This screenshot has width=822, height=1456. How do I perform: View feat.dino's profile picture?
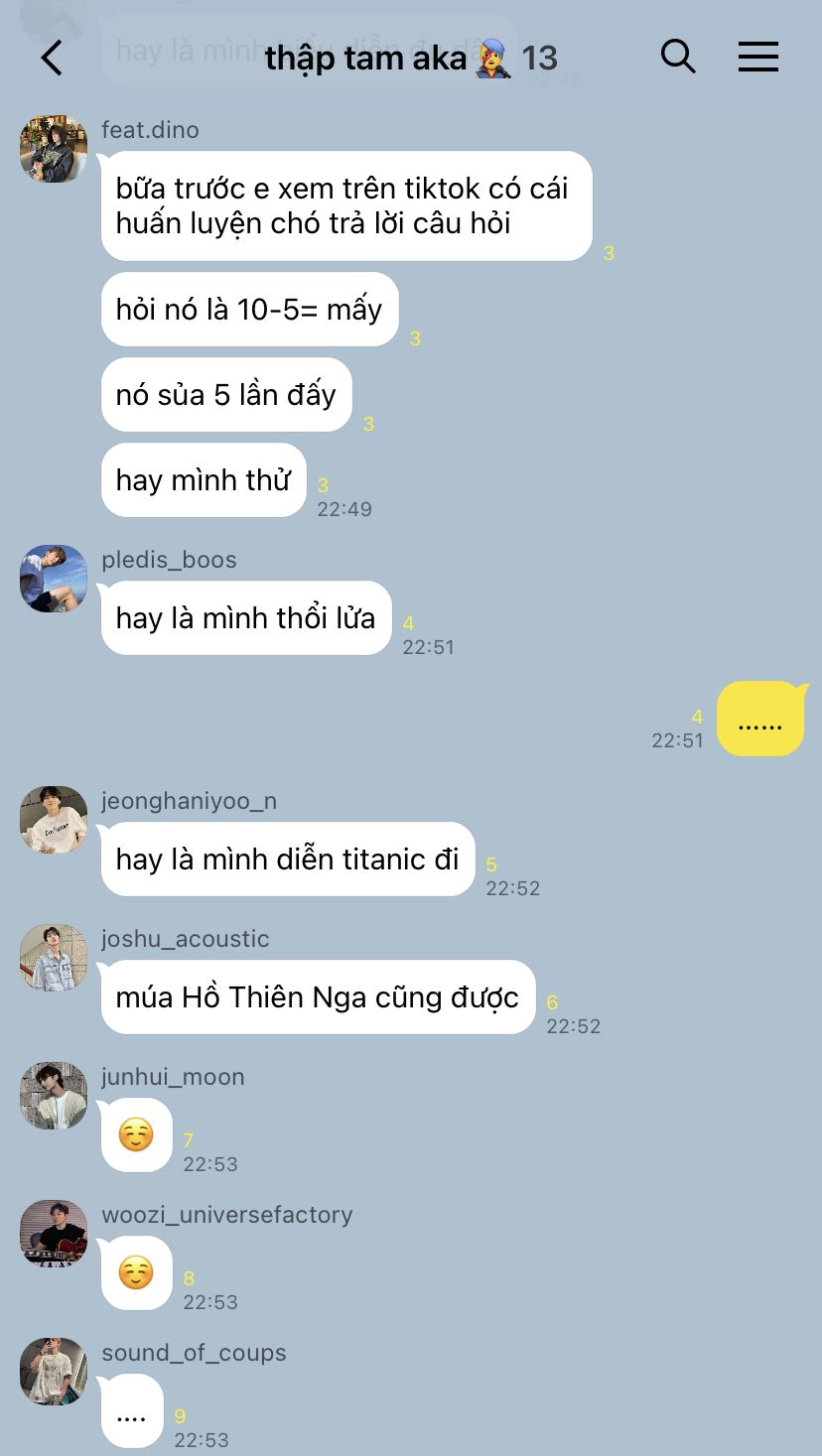[x=54, y=149]
